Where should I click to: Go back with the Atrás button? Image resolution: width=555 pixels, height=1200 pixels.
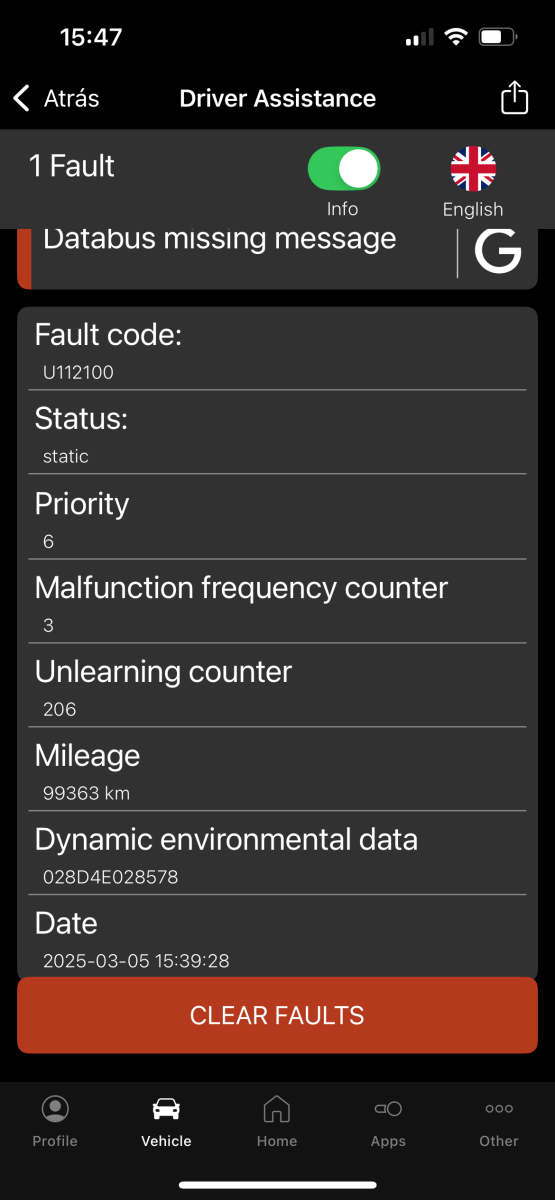[x=56, y=98]
